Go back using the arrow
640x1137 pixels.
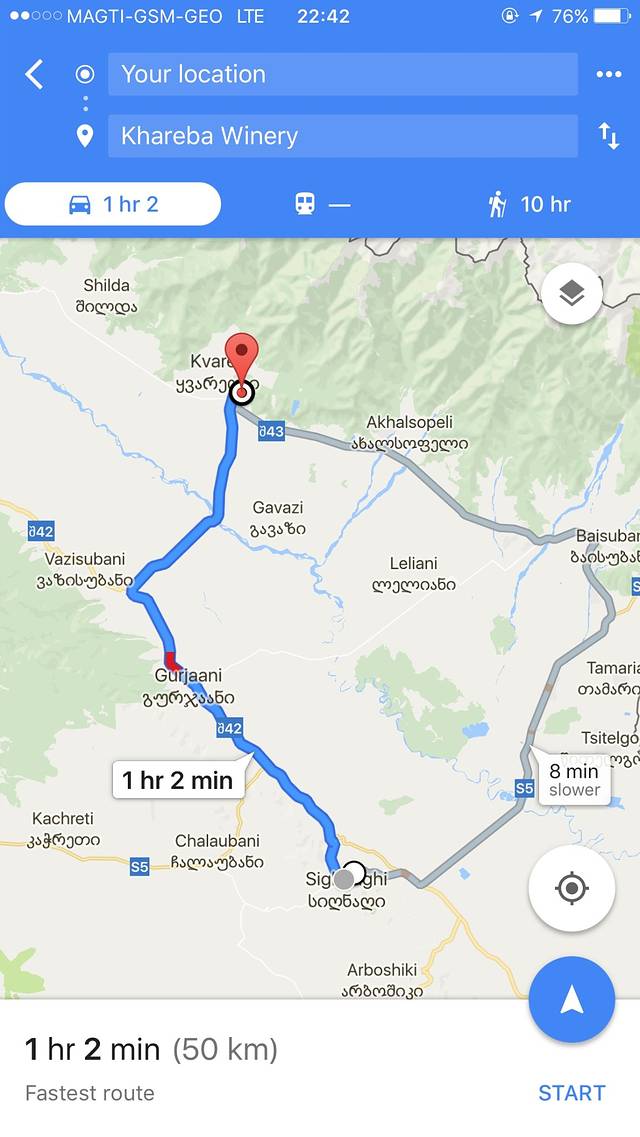(35, 74)
